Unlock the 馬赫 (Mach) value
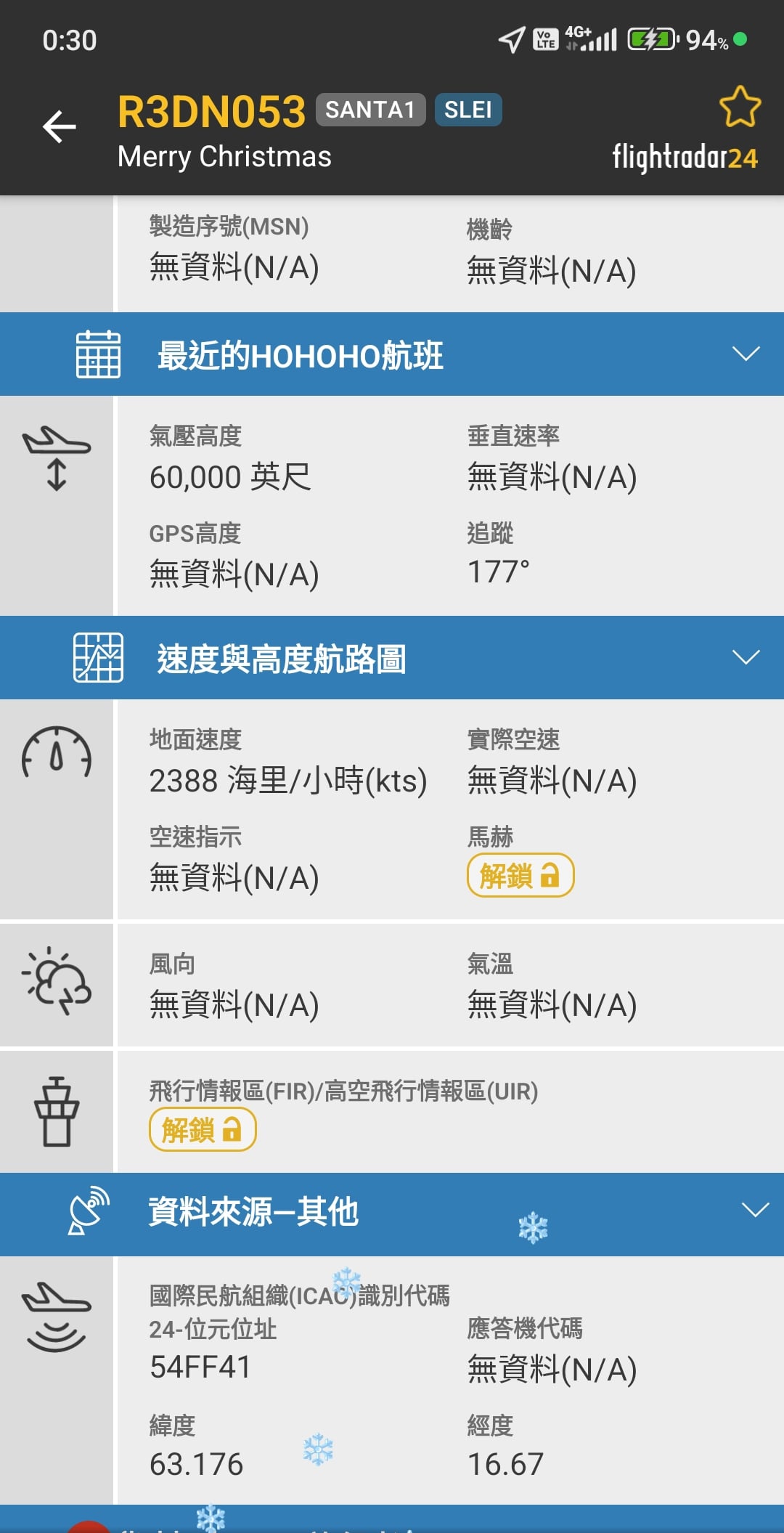This screenshot has height=1533, width=784. pyautogui.click(x=520, y=875)
